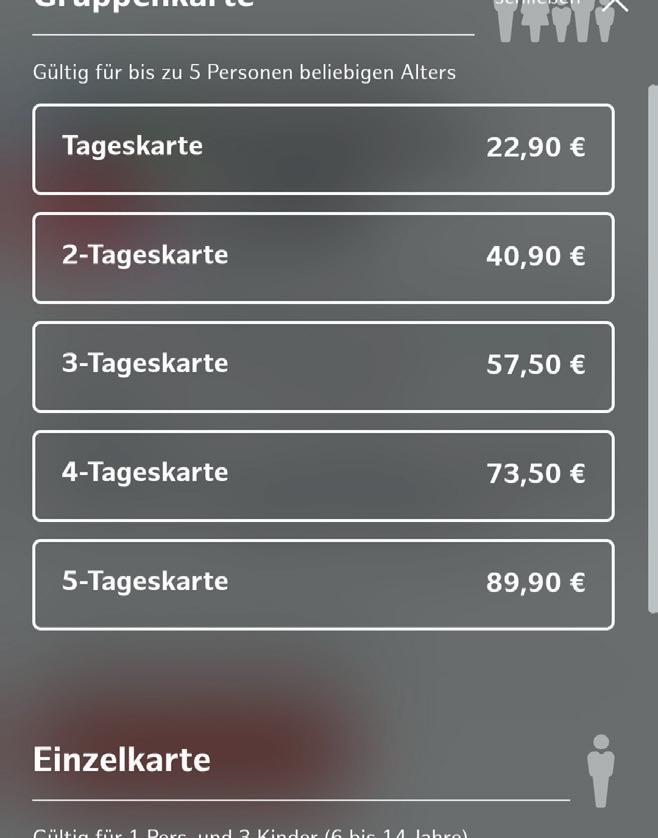Choose the 2-Tageskarte group ticket

pyautogui.click(x=323, y=257)
